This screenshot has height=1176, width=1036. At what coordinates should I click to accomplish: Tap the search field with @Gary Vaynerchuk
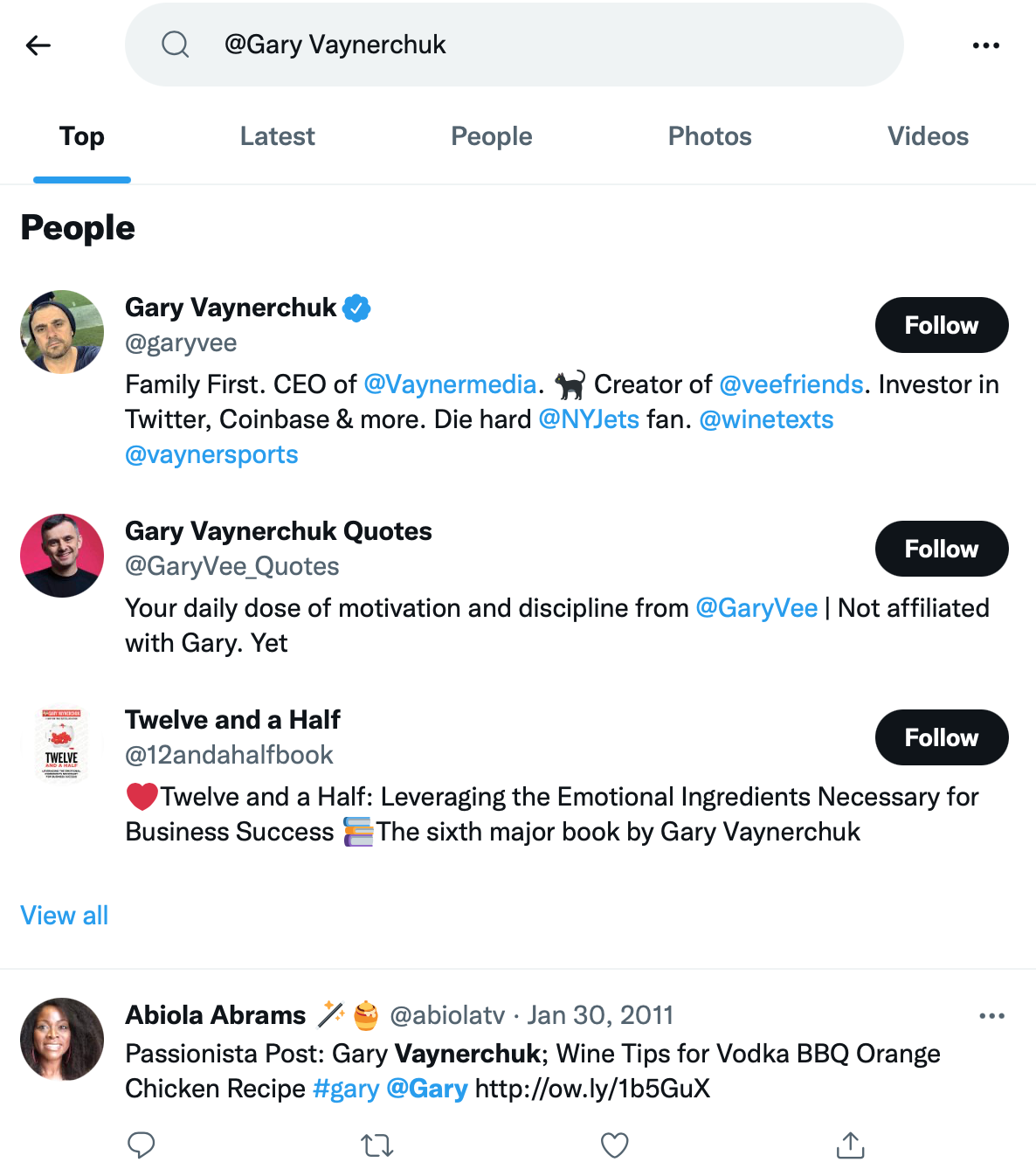point(514,45)
